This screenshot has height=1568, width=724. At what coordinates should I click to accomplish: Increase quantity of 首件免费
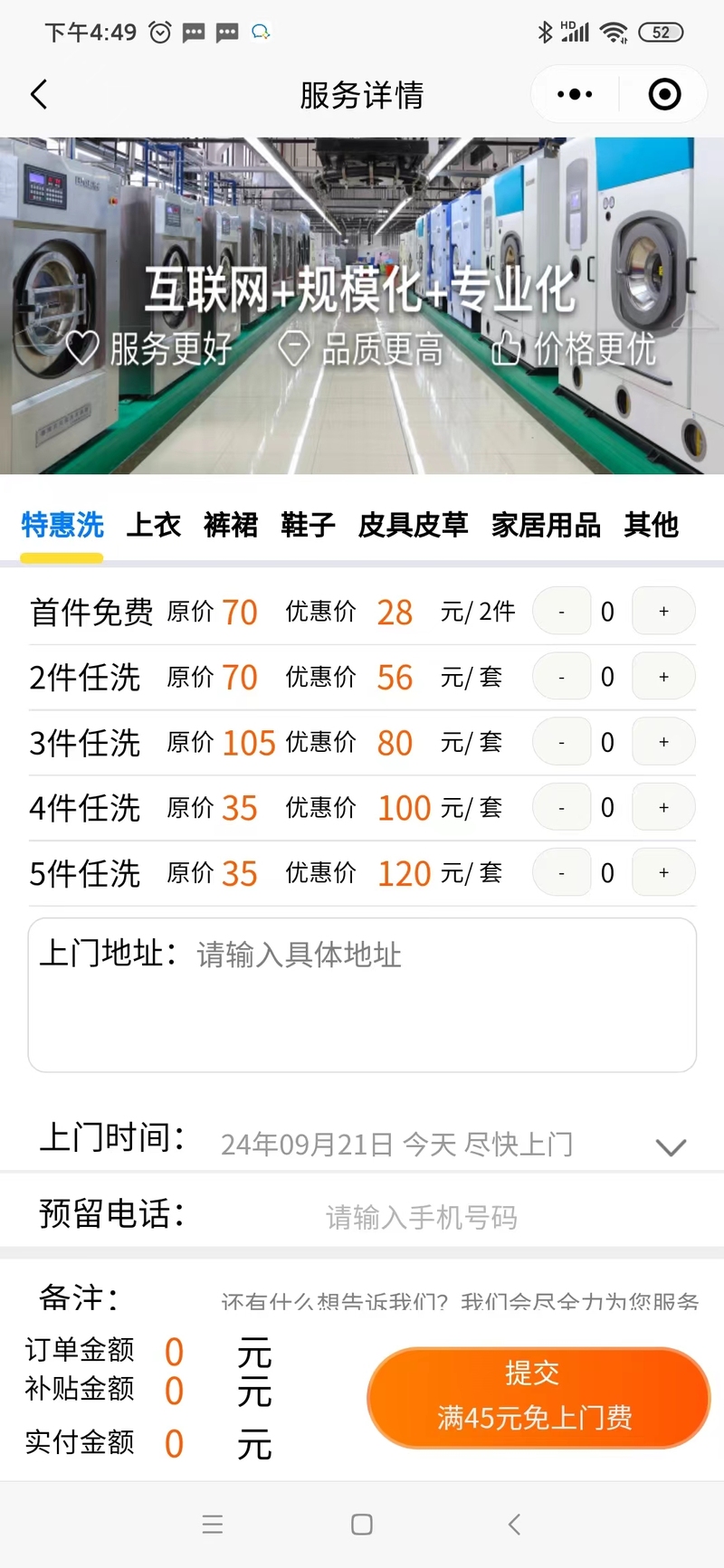[663, 612]
